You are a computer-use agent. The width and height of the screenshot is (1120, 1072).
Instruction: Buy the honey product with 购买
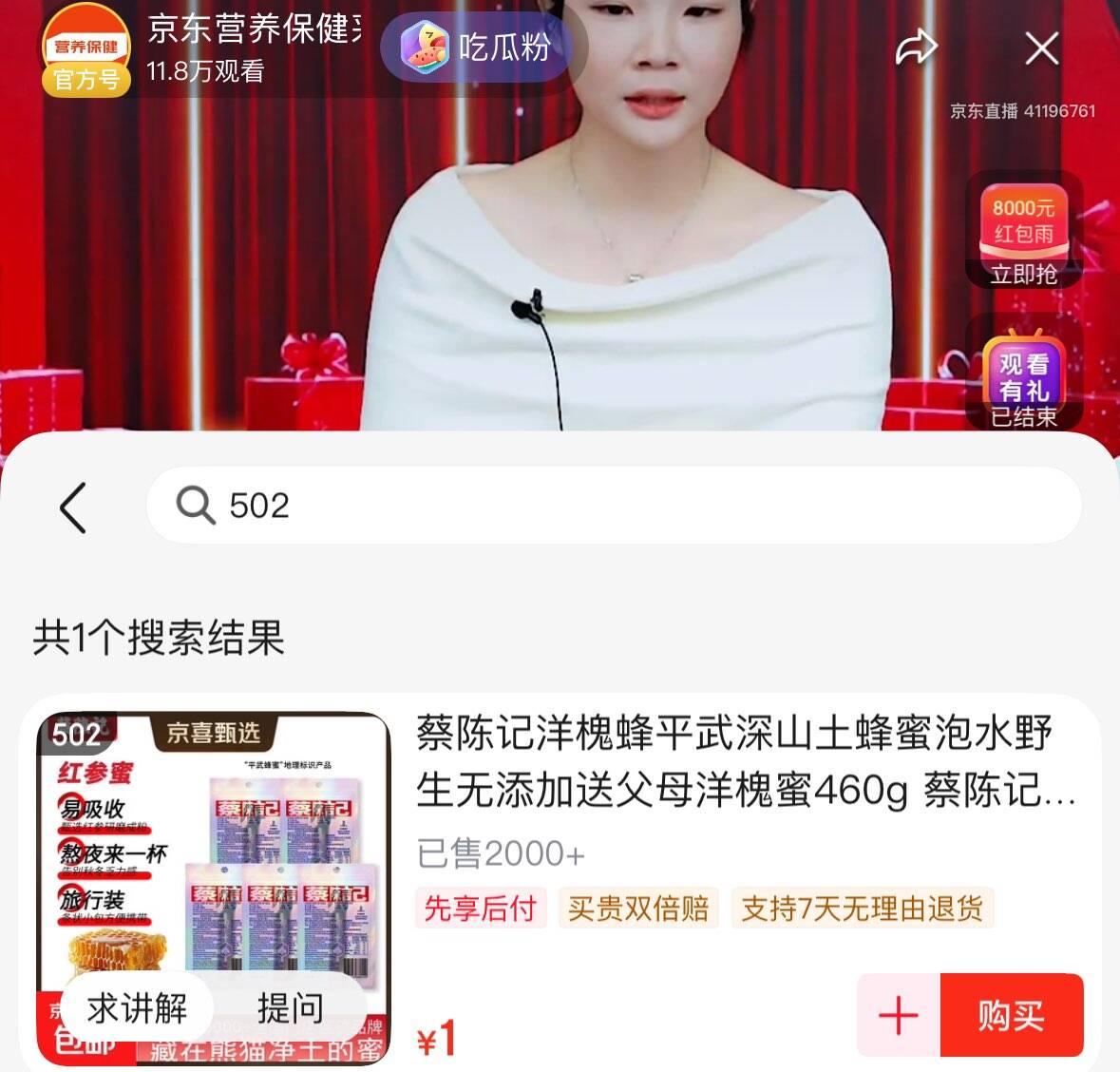point(1011,1015)
